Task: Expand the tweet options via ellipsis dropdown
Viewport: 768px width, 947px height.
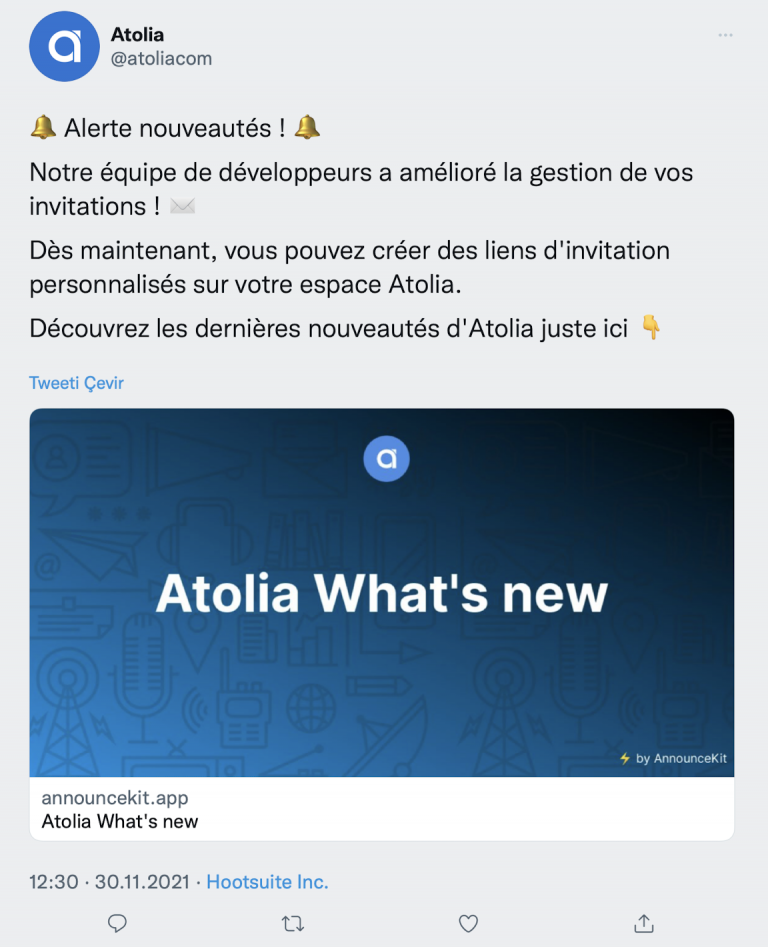Action: (726, 34)
